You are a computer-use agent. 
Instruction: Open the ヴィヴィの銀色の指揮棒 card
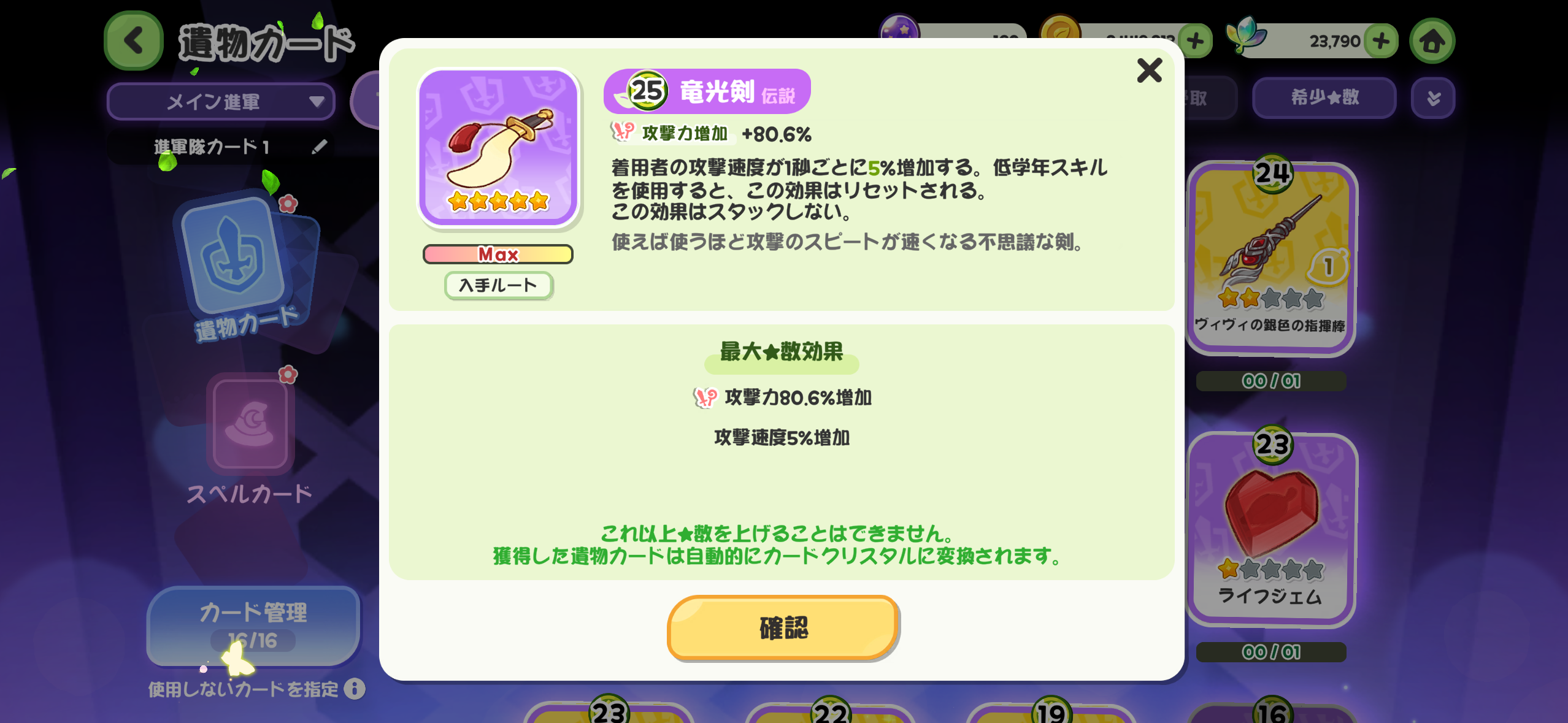(1271, 258)
